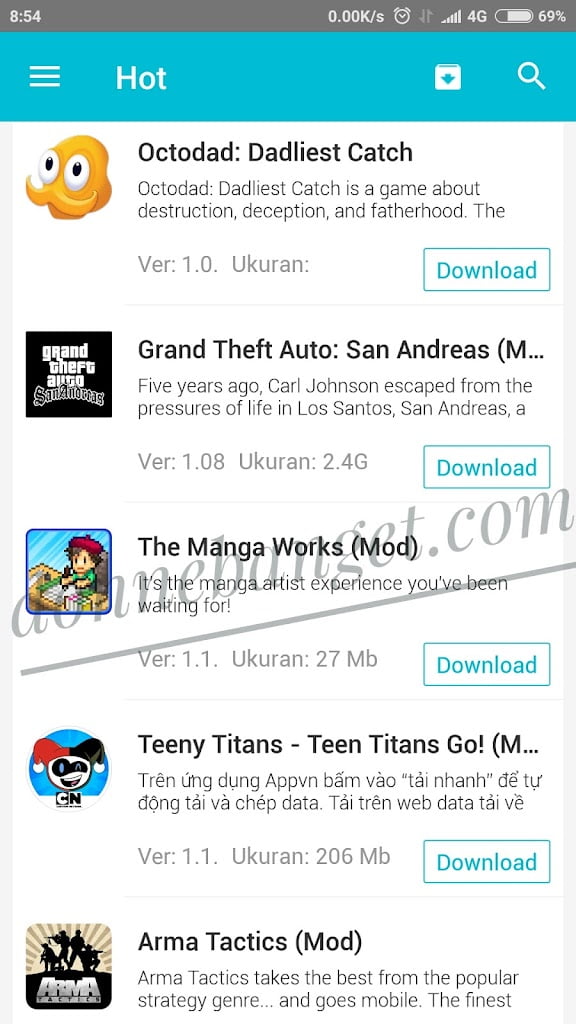This screenshot has height=1024, width=576.
Task: Open the hamburger drawer menu
Action: tap(44, 77)
